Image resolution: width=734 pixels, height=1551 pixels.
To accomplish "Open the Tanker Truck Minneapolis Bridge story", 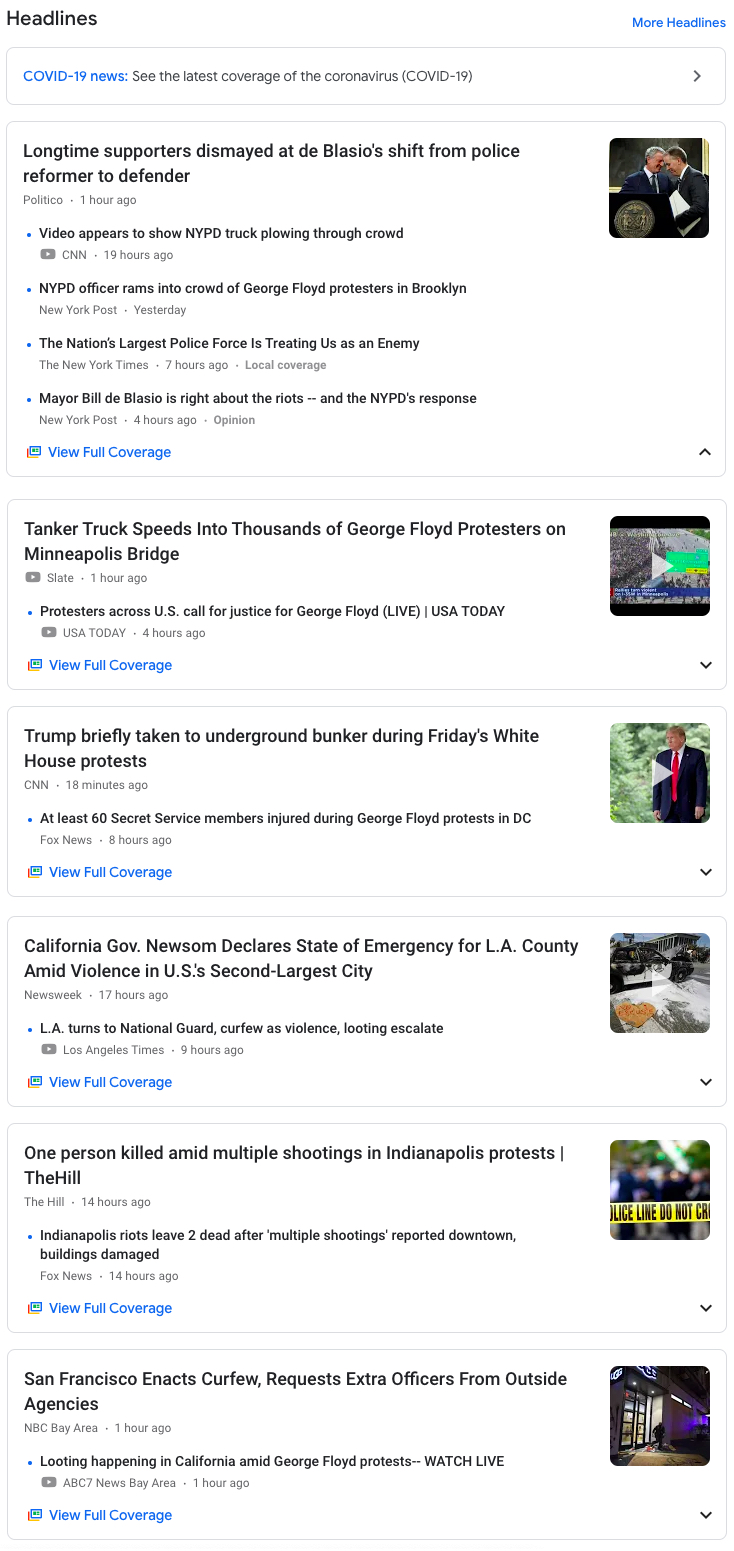I will click(295, 541).
